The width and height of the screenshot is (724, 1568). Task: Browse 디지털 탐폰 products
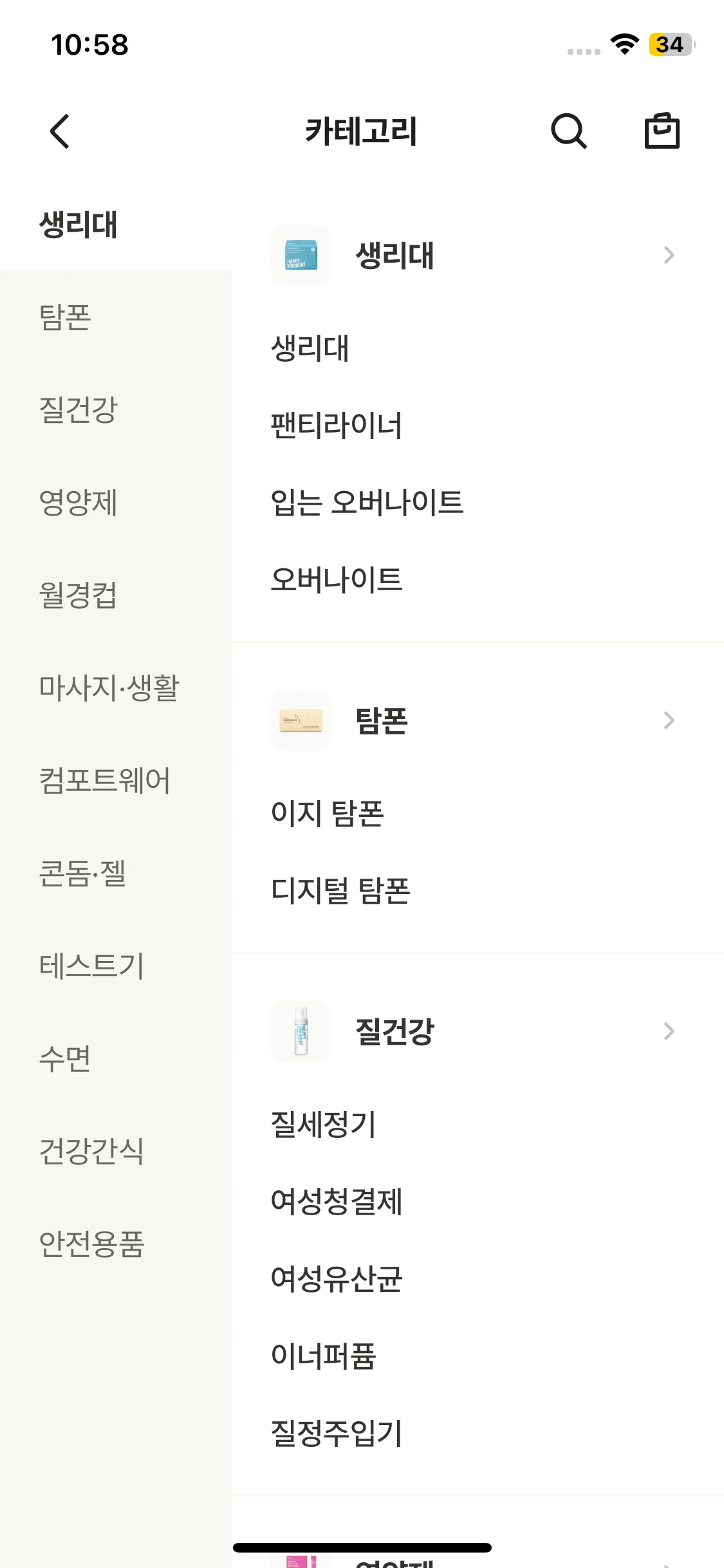340,891
